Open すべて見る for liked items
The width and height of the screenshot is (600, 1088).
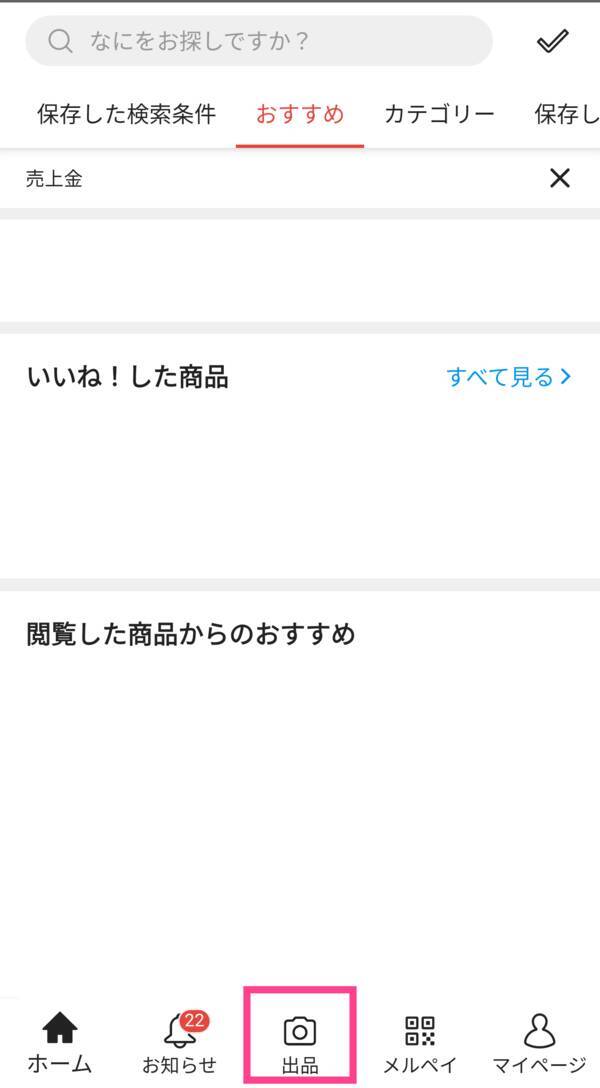click(508, 377)
